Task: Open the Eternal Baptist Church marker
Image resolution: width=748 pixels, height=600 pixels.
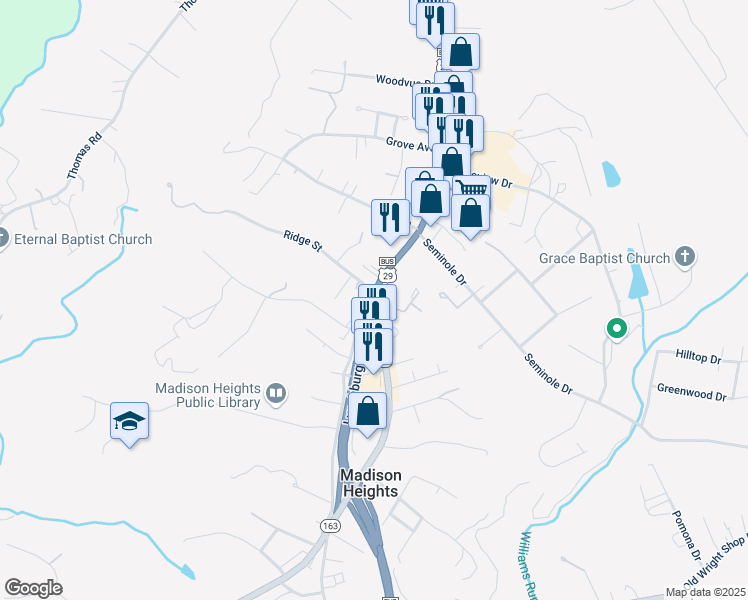Action: [3, 239]
